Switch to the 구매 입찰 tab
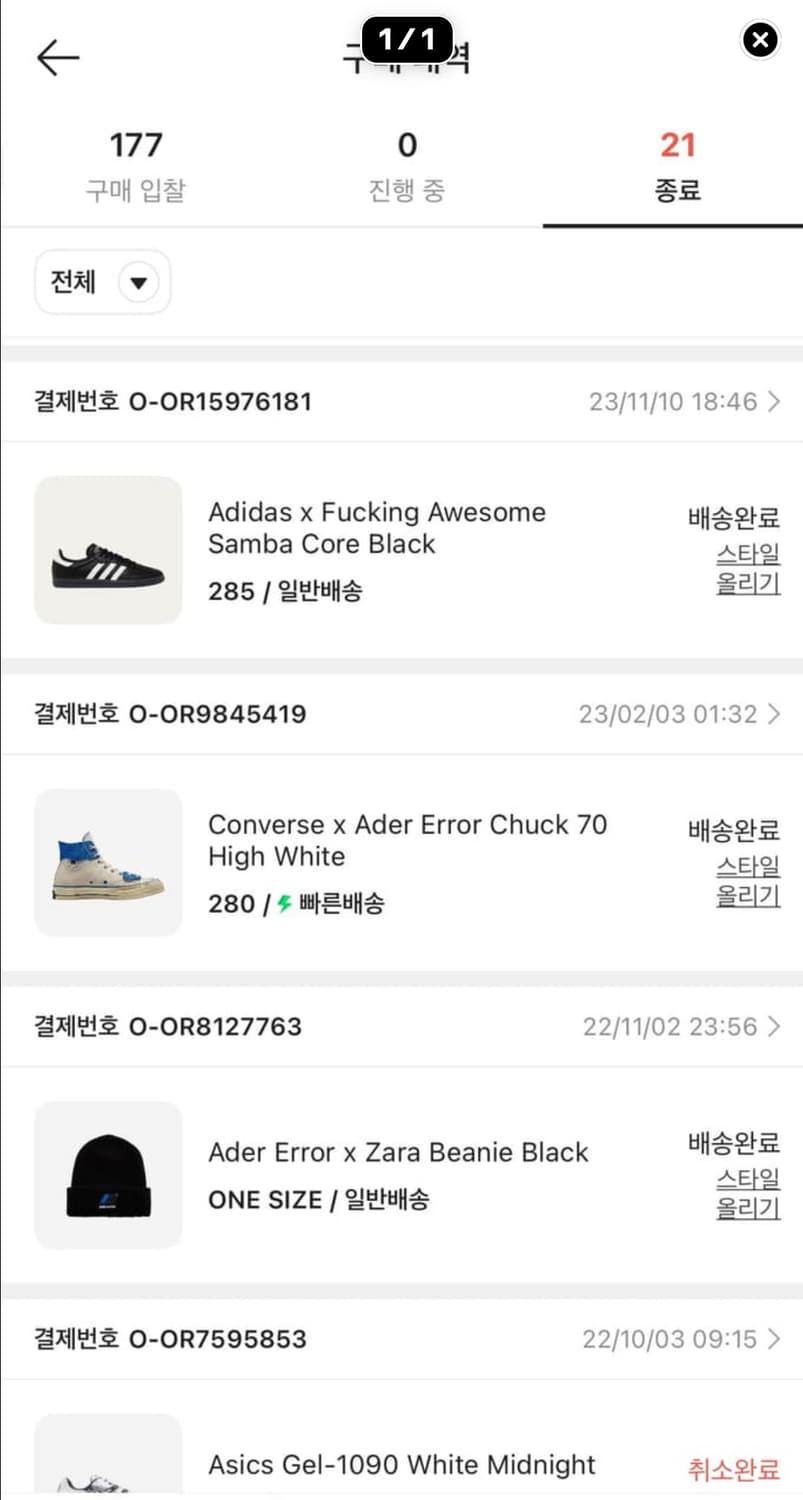The image size is (803, 1500). click(135, 165)
